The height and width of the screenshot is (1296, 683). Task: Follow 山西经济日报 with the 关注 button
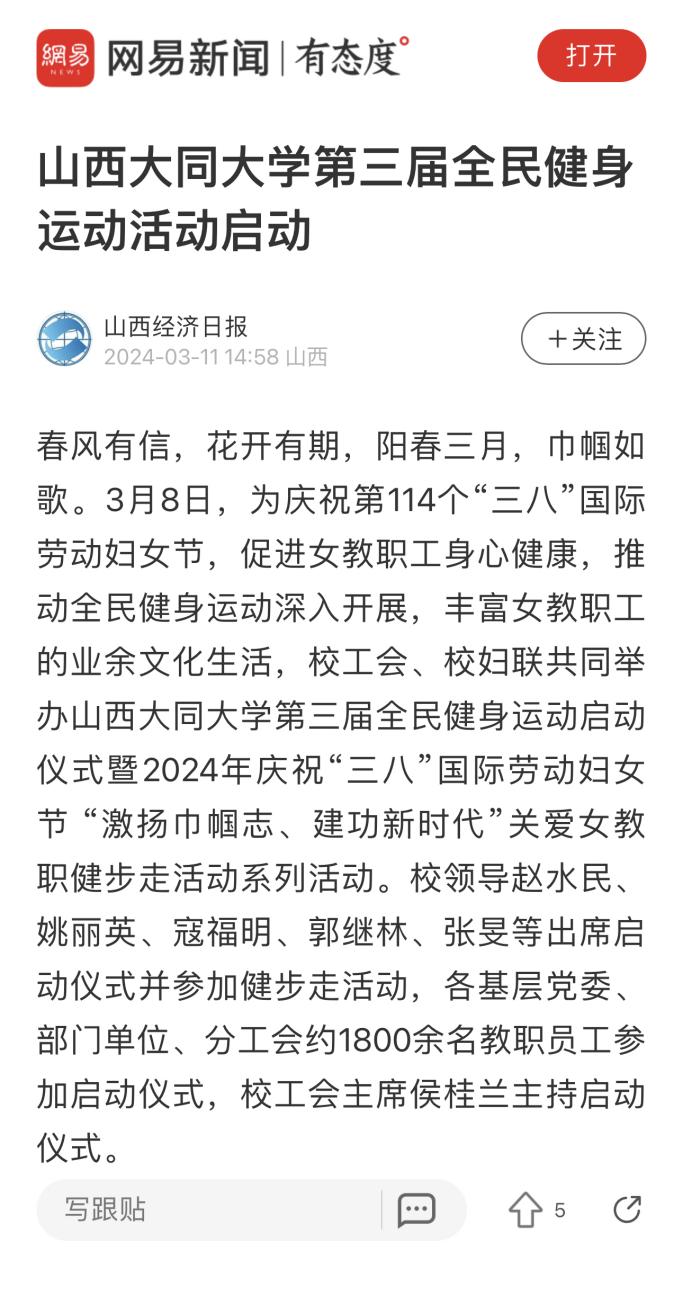584,339
